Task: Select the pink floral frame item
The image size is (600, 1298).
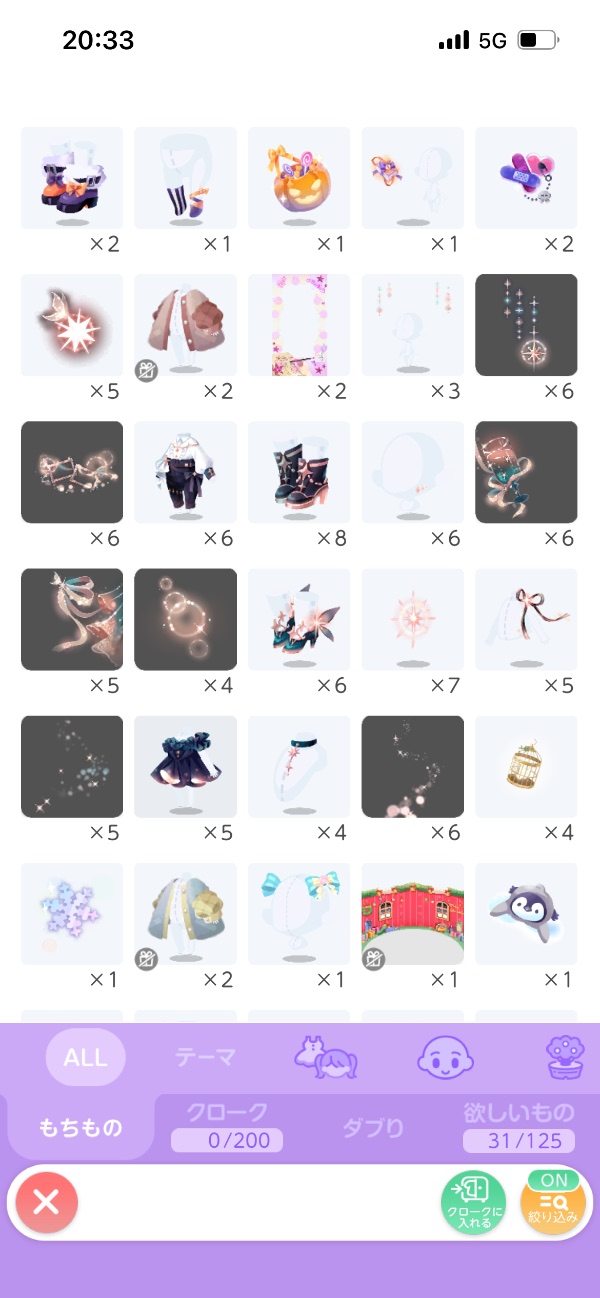Action: [299, 325]
